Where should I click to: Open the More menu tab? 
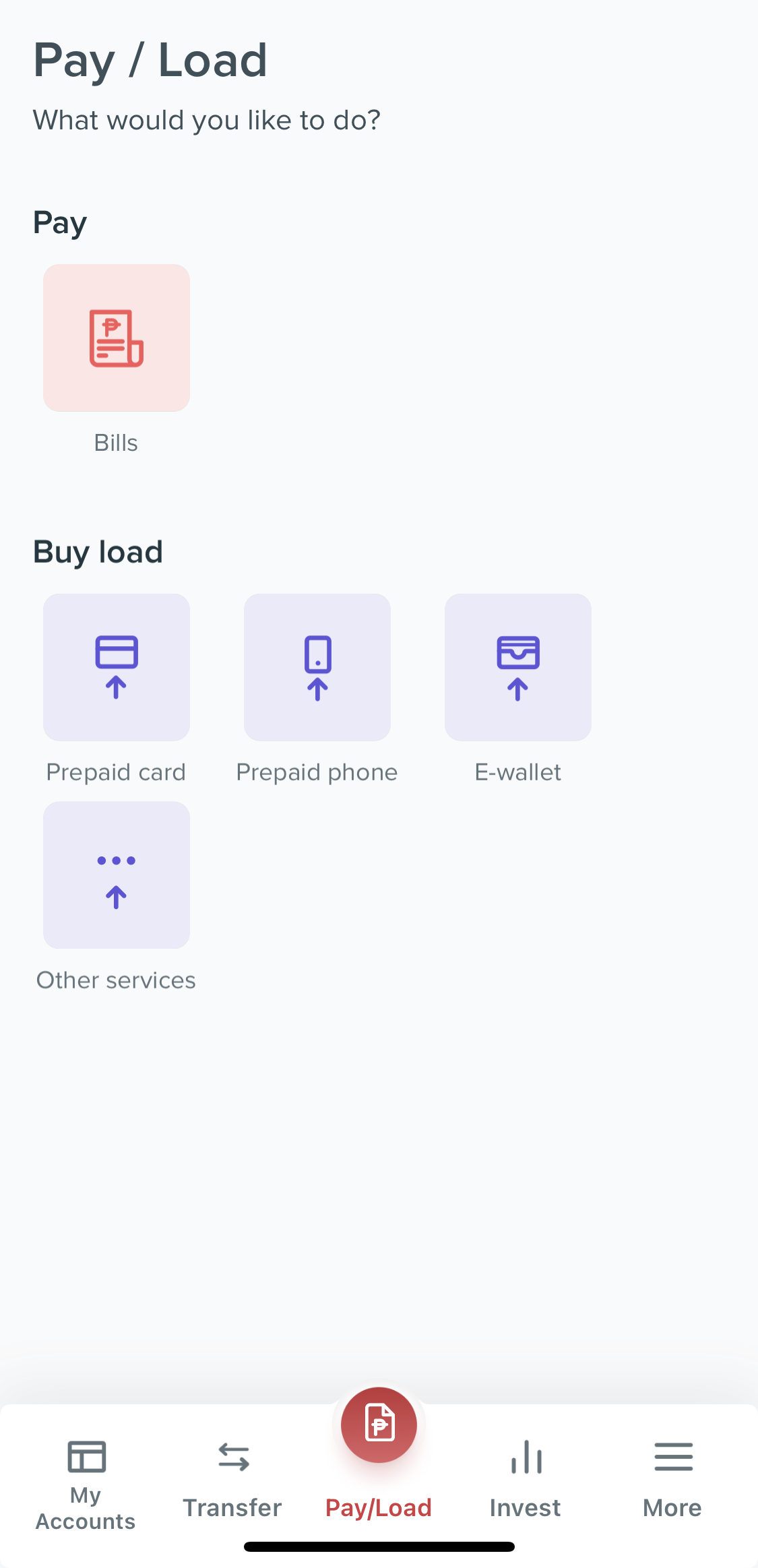[x=672, y=1478]
